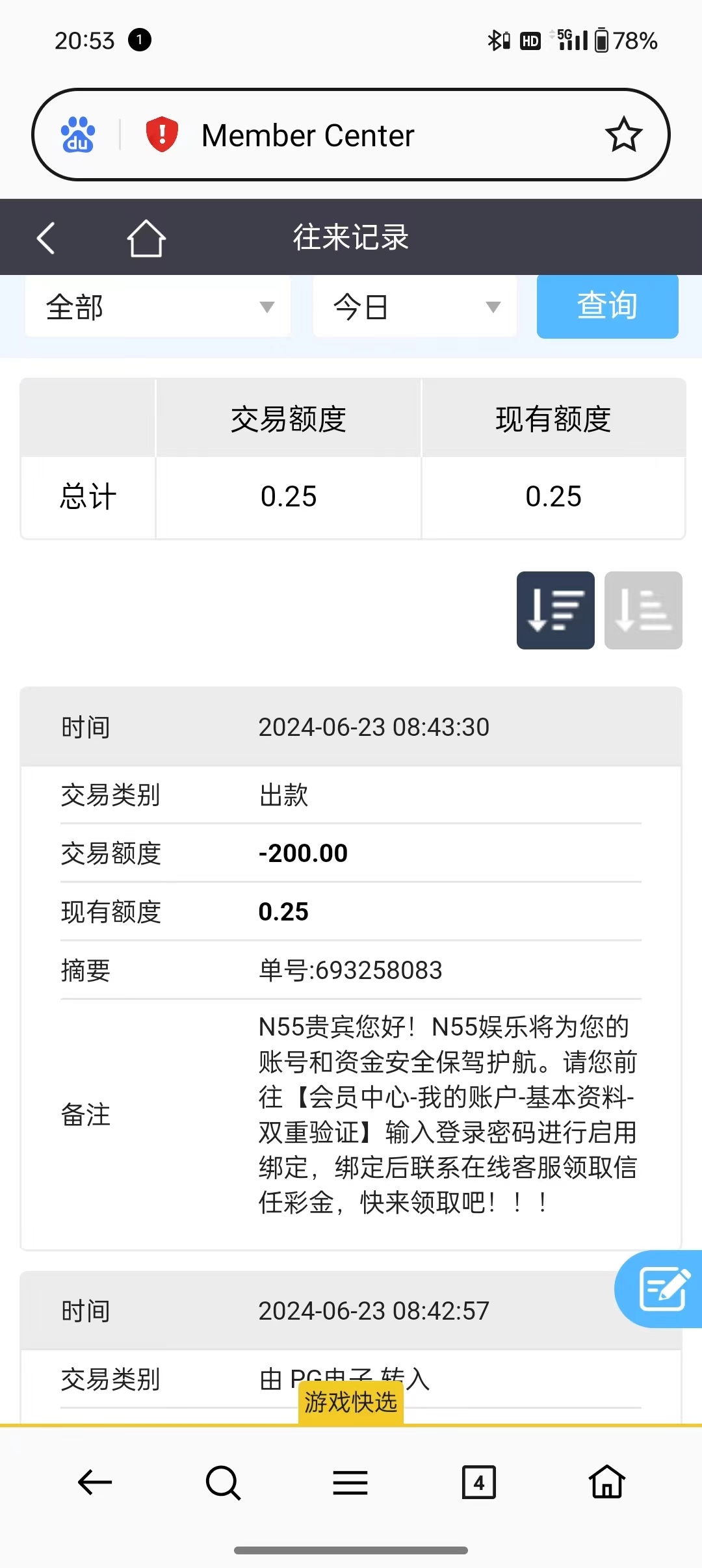Open the tab switcher showing 4 tabs

pyautogui.click(x=479, y=1483)
